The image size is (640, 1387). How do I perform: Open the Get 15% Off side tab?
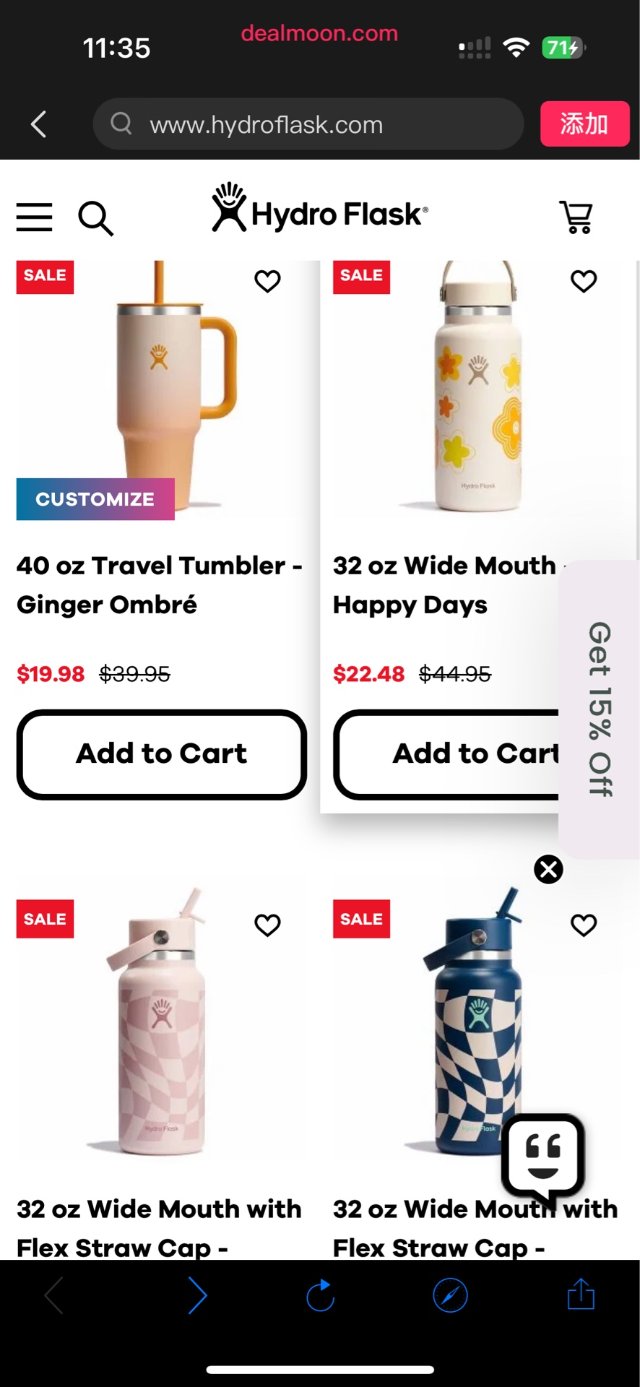click(599, 708)
